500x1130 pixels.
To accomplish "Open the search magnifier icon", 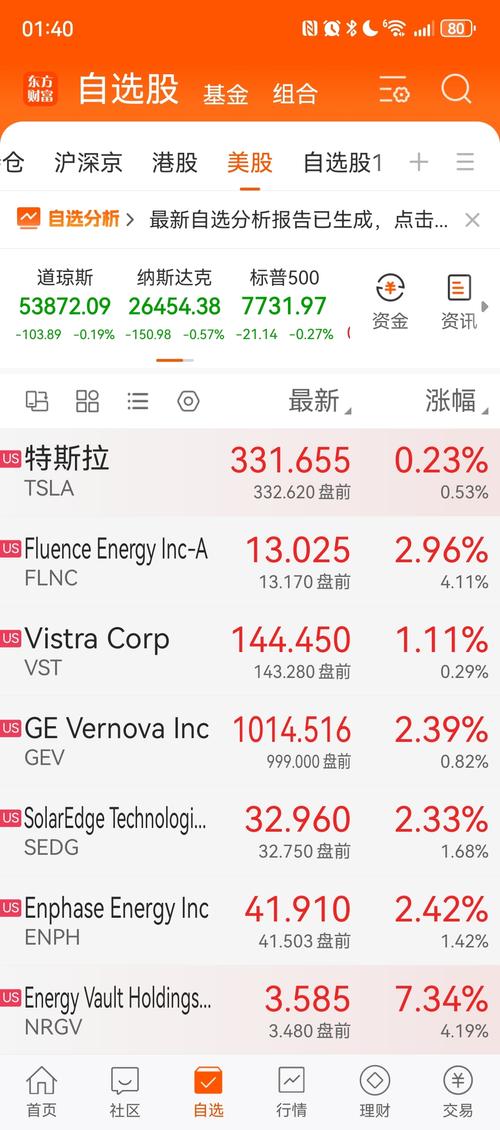I will (456, 89).
